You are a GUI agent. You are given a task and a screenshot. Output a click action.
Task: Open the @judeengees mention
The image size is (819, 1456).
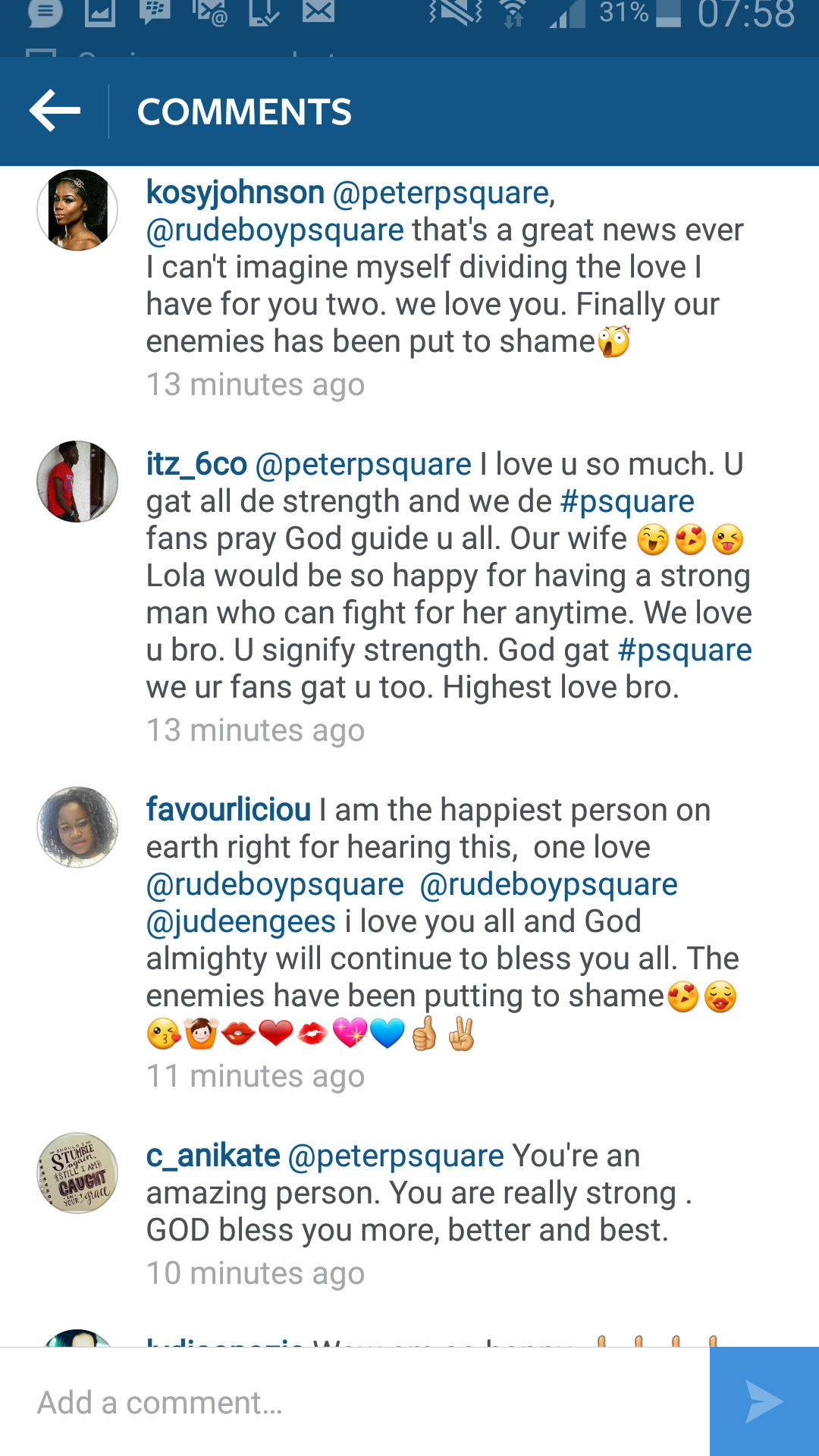(x=241, y=921)
